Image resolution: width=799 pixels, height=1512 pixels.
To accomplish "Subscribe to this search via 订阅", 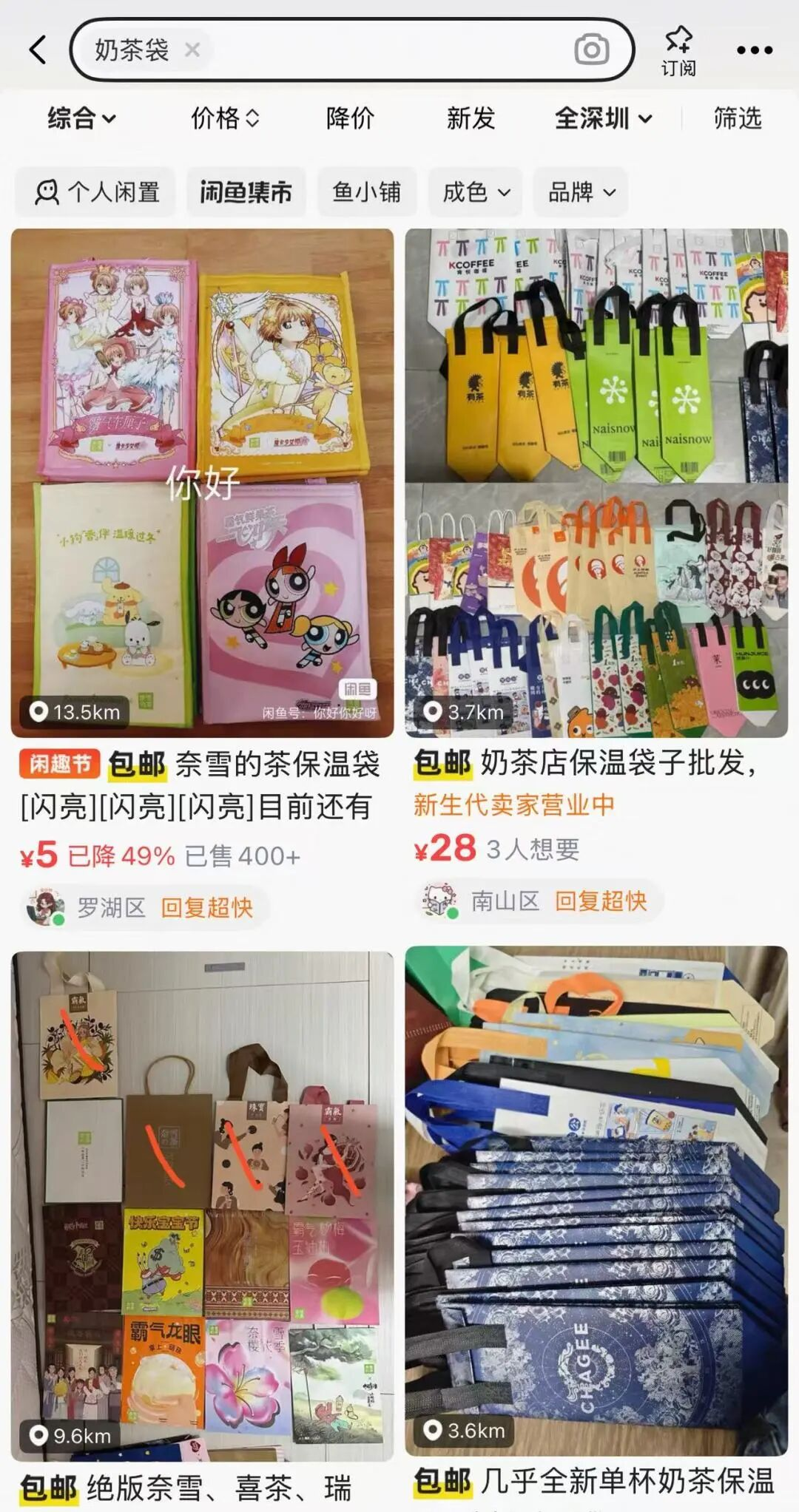I will click(678, 51).
